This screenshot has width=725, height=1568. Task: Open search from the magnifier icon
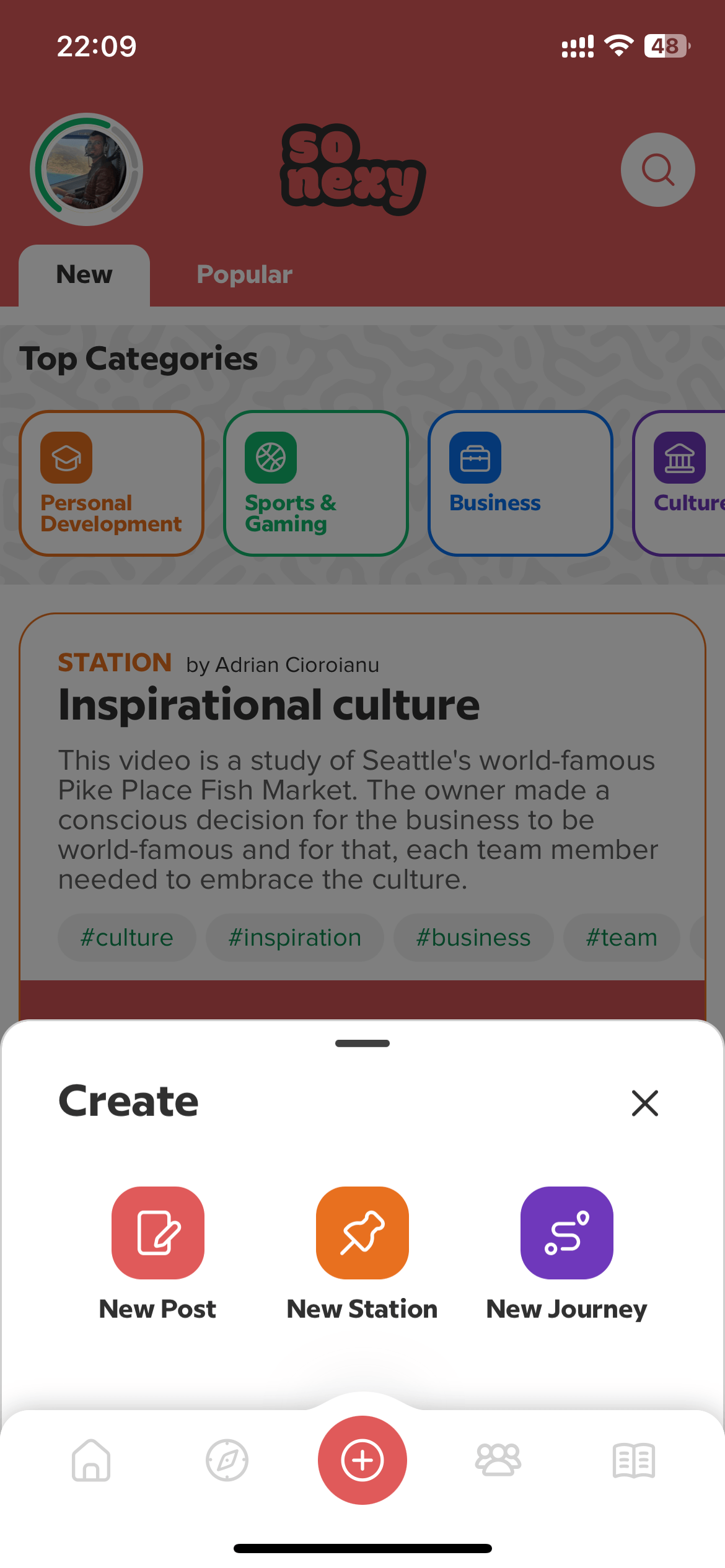657,170
